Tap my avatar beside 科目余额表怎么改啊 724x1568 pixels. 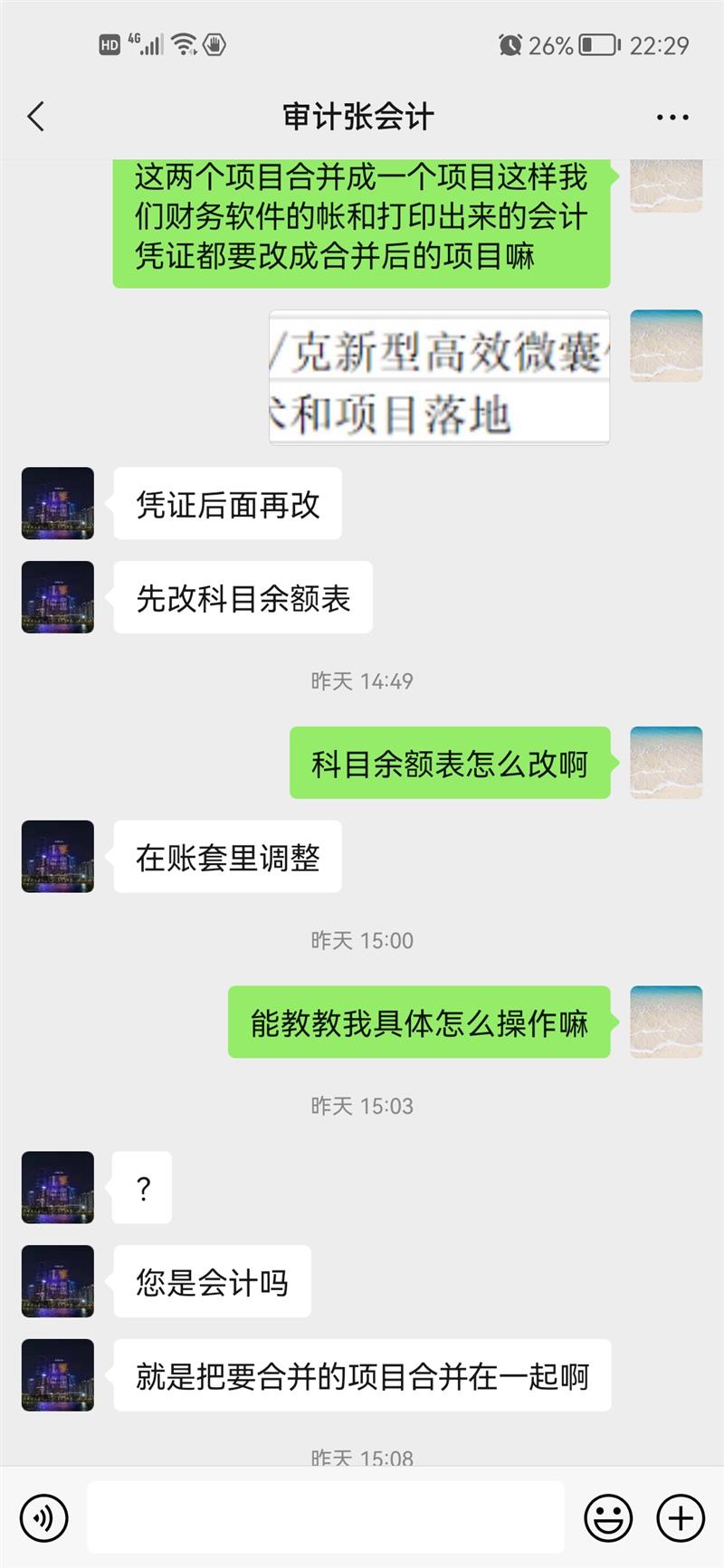click(x=666, y=762)
